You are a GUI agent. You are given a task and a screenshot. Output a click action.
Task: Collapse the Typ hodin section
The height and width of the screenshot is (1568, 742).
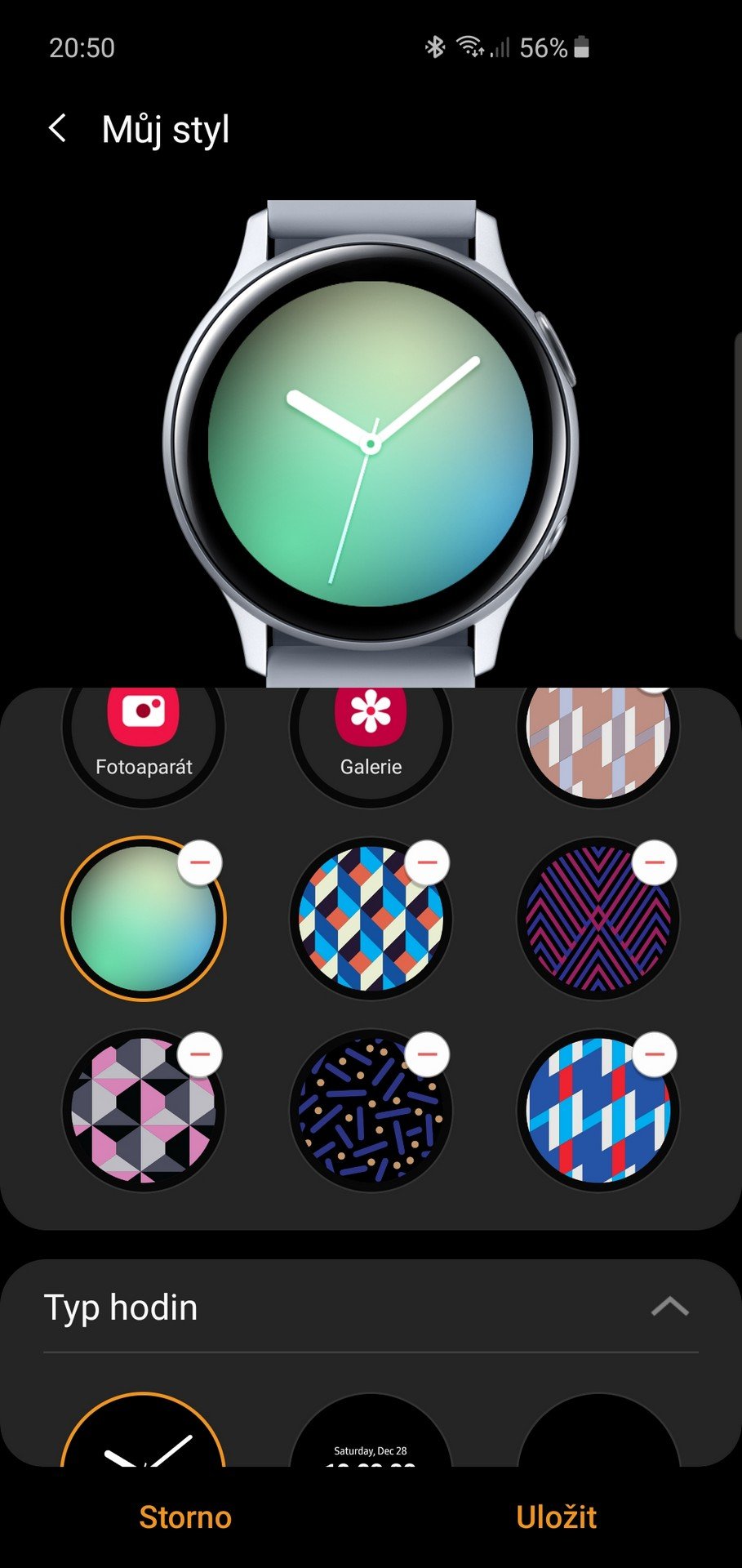point(669,1307)
